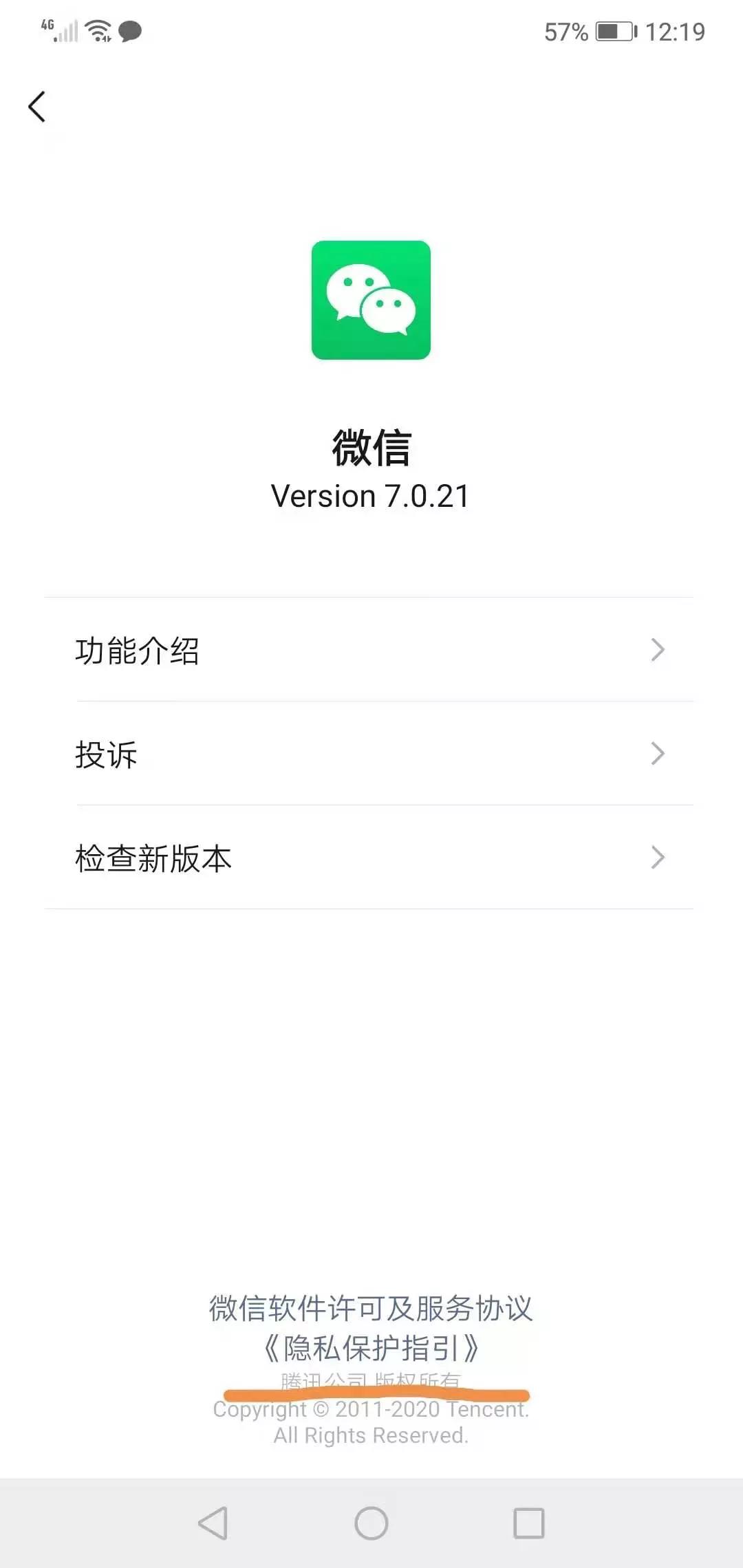
Task: Select 检查新版本 to check for updates
Action: (153, 858)
